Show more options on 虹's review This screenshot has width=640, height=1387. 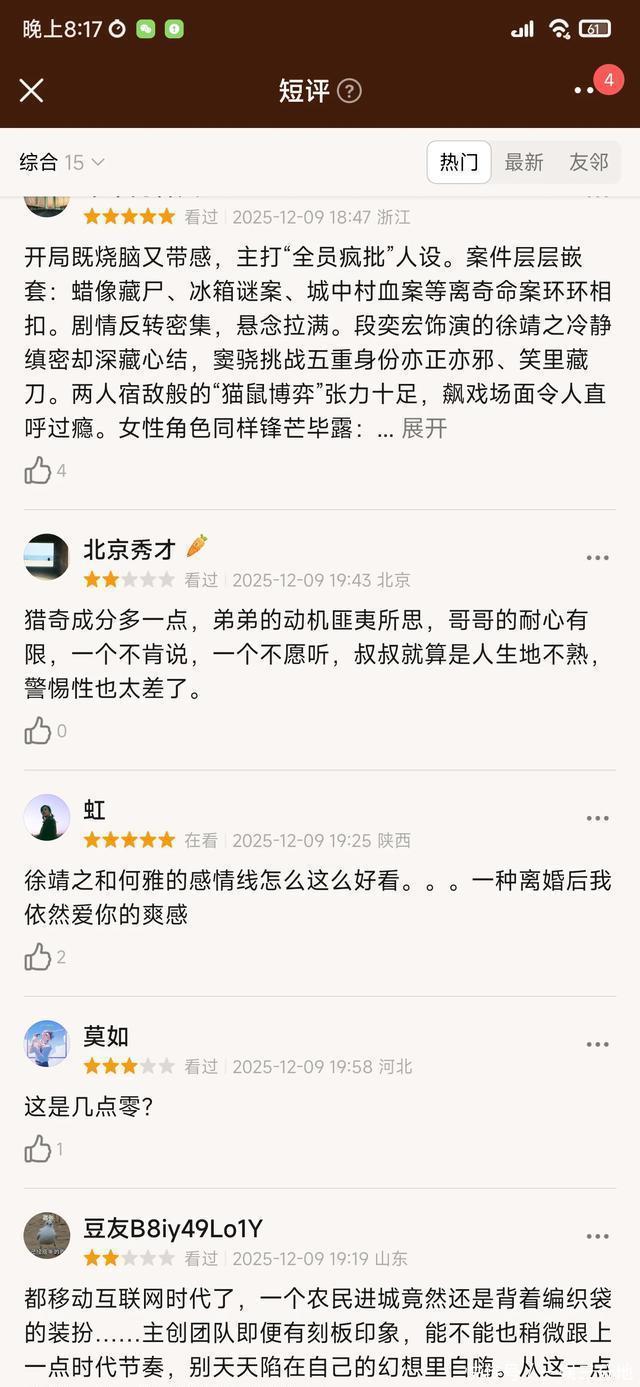pyautogui.click(x=597, y=818)
